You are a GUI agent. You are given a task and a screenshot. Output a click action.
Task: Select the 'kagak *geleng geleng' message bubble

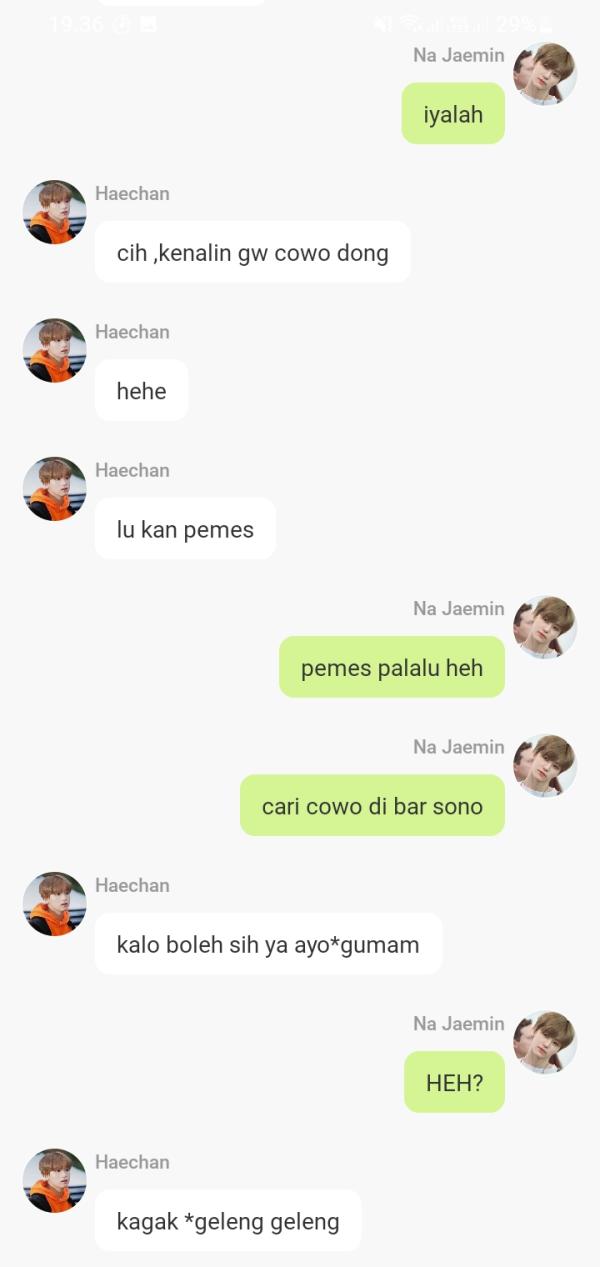(228, 1221)
